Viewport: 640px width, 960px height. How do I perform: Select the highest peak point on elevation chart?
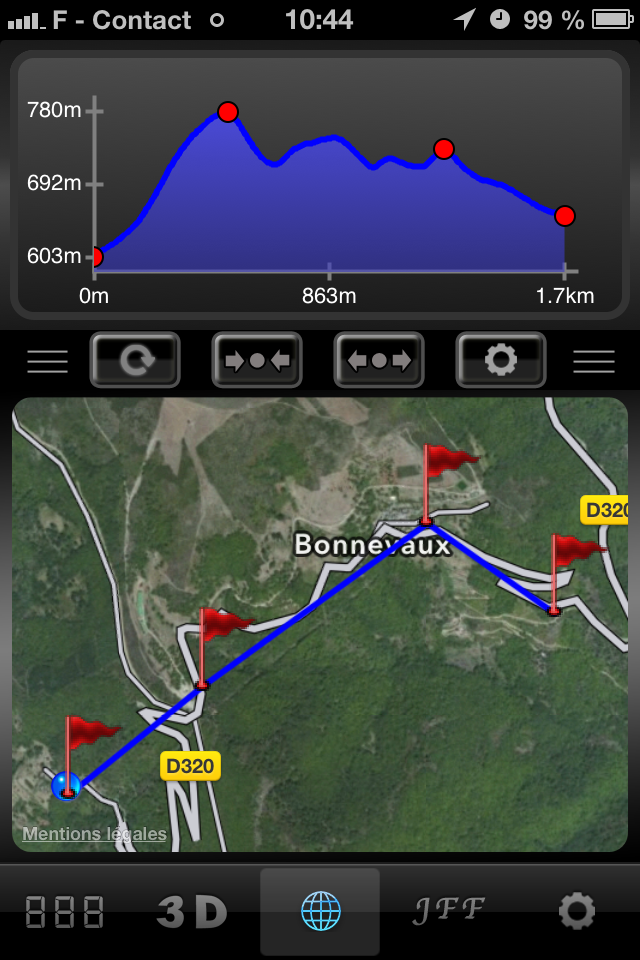click(x=228, y=111)
